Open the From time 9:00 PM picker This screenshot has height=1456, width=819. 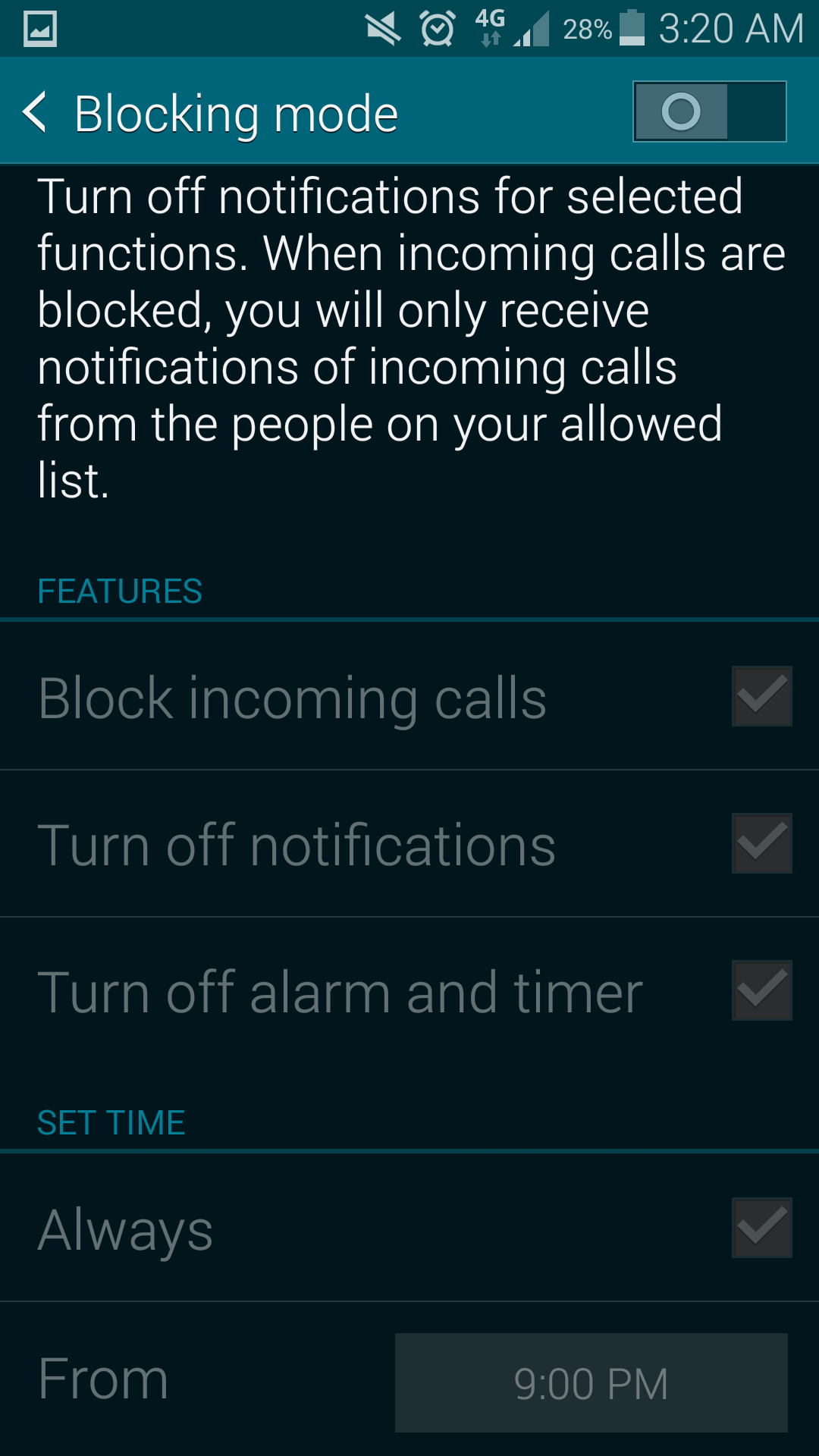click(x=591, y=1382)
